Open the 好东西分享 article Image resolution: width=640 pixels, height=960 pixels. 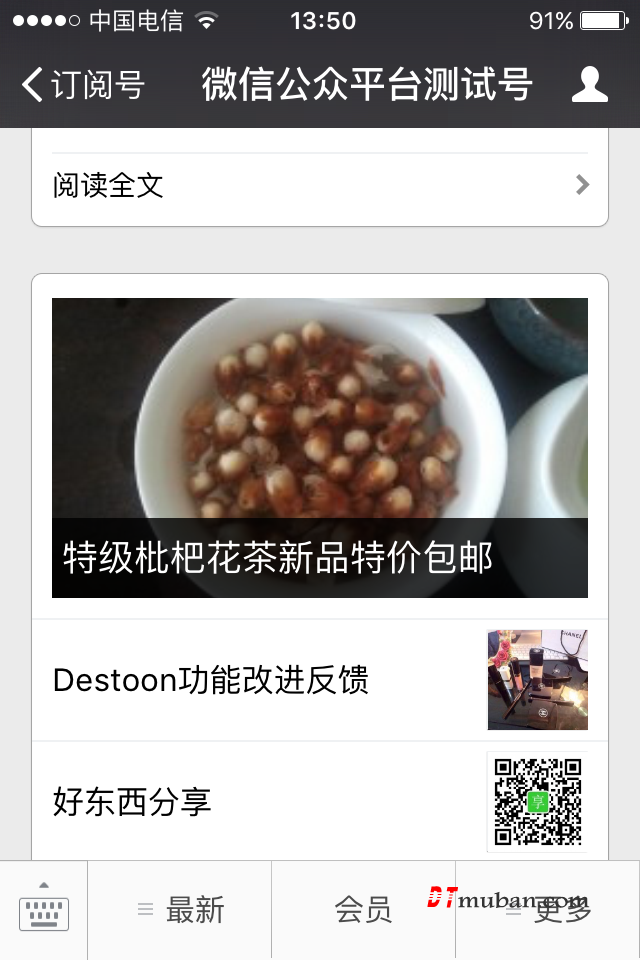point(320,802)
